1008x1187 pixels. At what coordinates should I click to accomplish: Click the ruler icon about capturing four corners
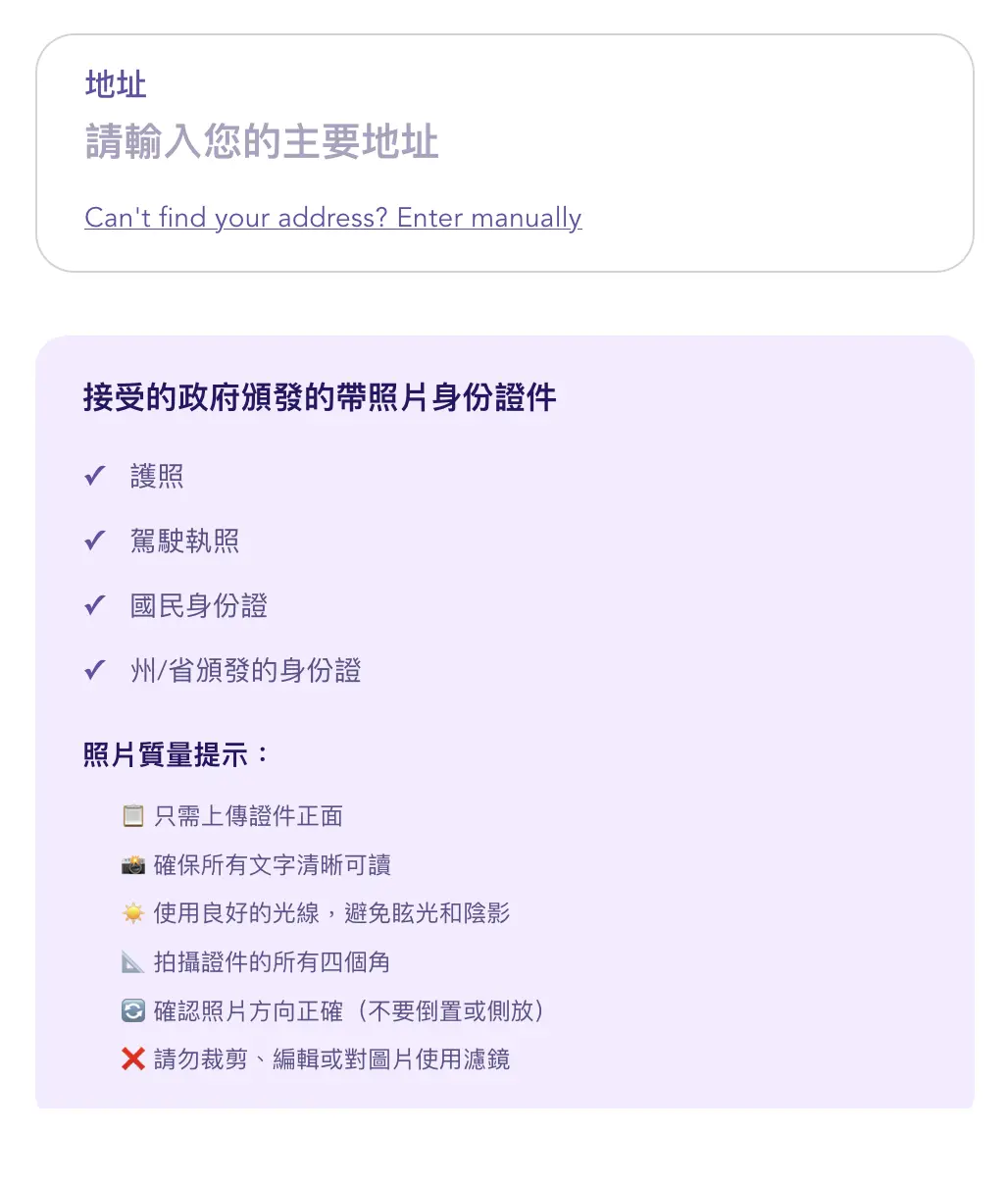[x=133, y=961]
